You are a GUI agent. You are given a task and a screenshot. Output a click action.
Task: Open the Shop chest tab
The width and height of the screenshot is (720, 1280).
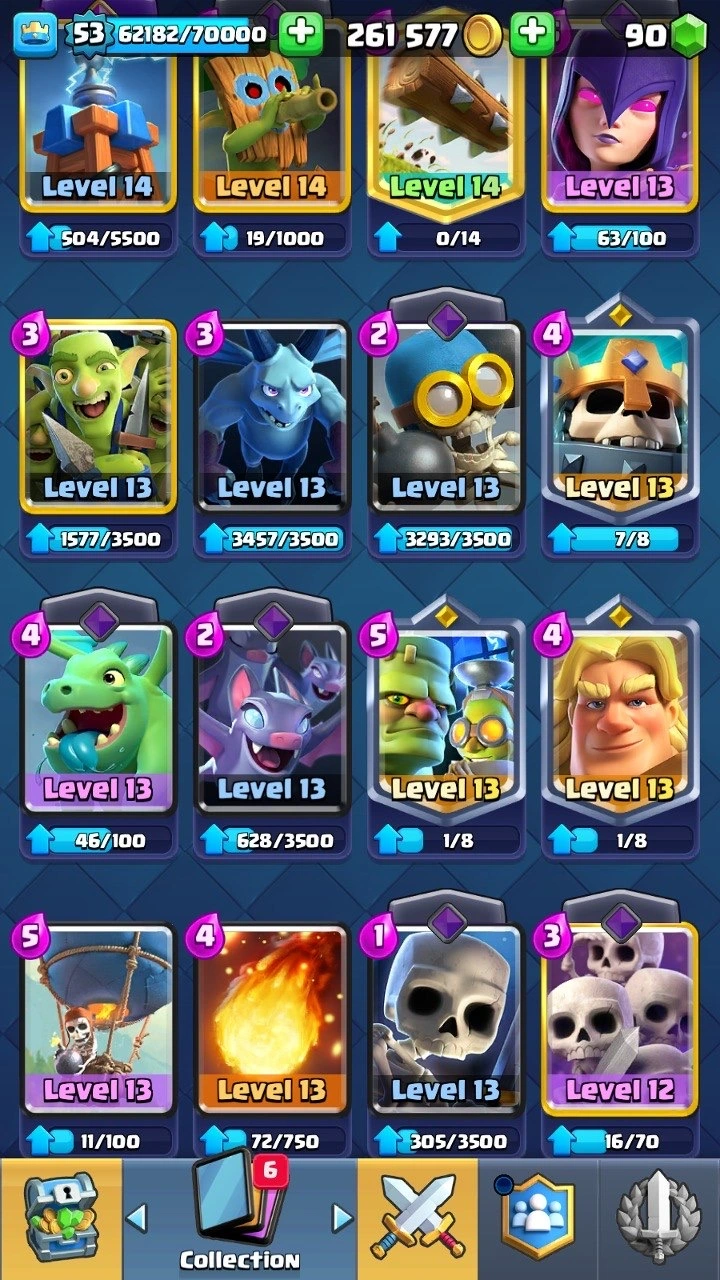coord(60,1220)
